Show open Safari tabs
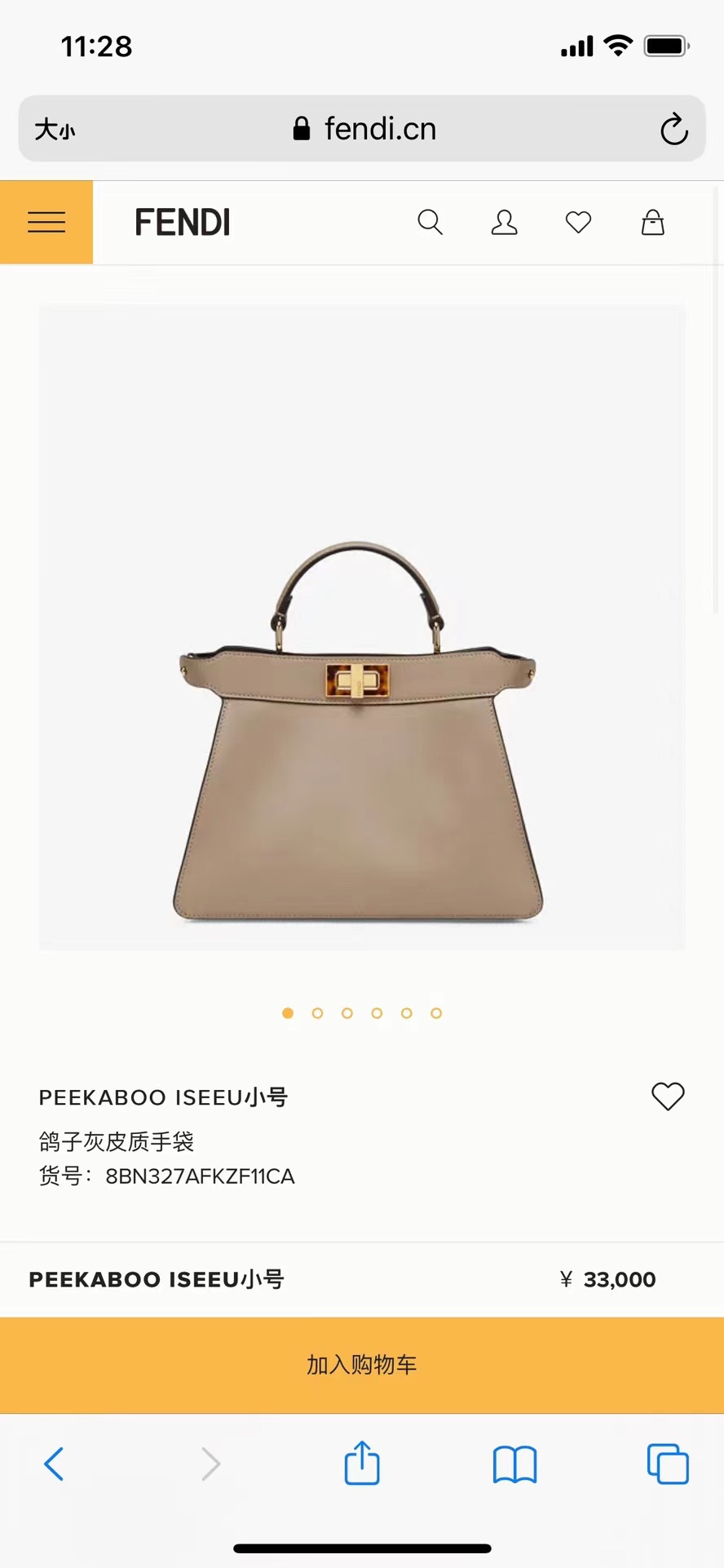Screen dimensions: 724x1568 (x=667, y=1464)
